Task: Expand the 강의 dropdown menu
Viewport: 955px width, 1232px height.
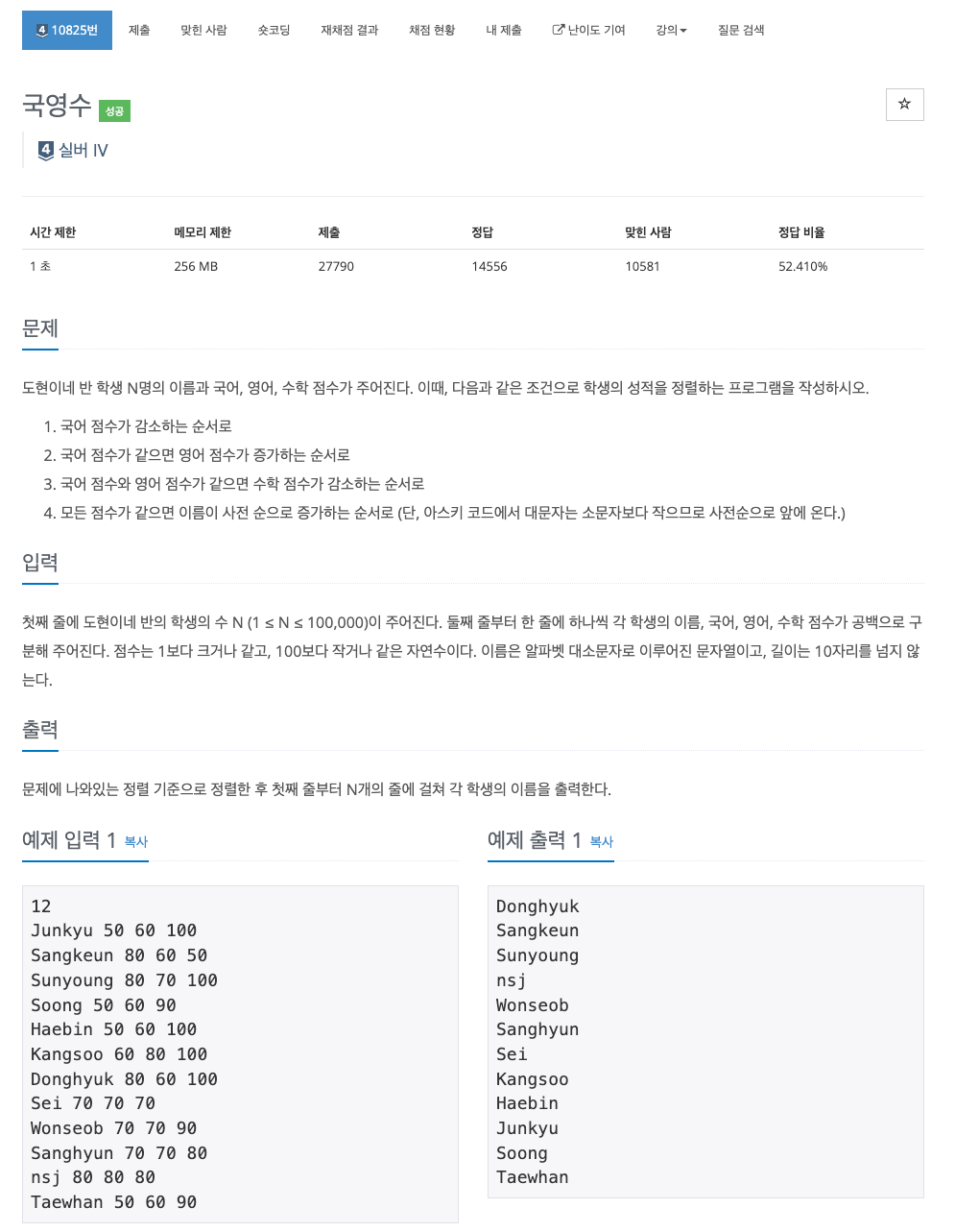Action: [671, 30]
